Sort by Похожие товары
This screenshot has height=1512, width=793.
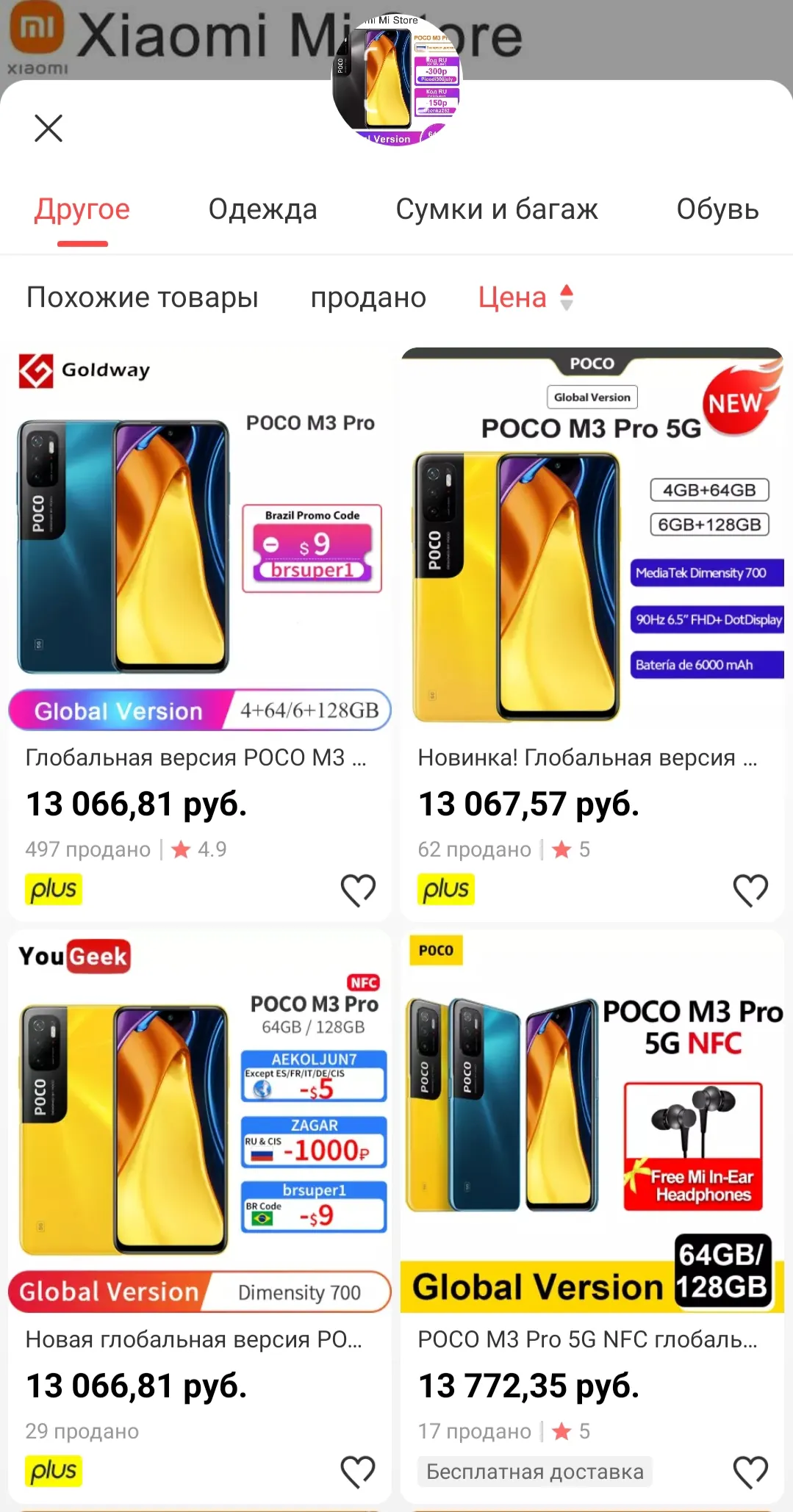point(143,298)
